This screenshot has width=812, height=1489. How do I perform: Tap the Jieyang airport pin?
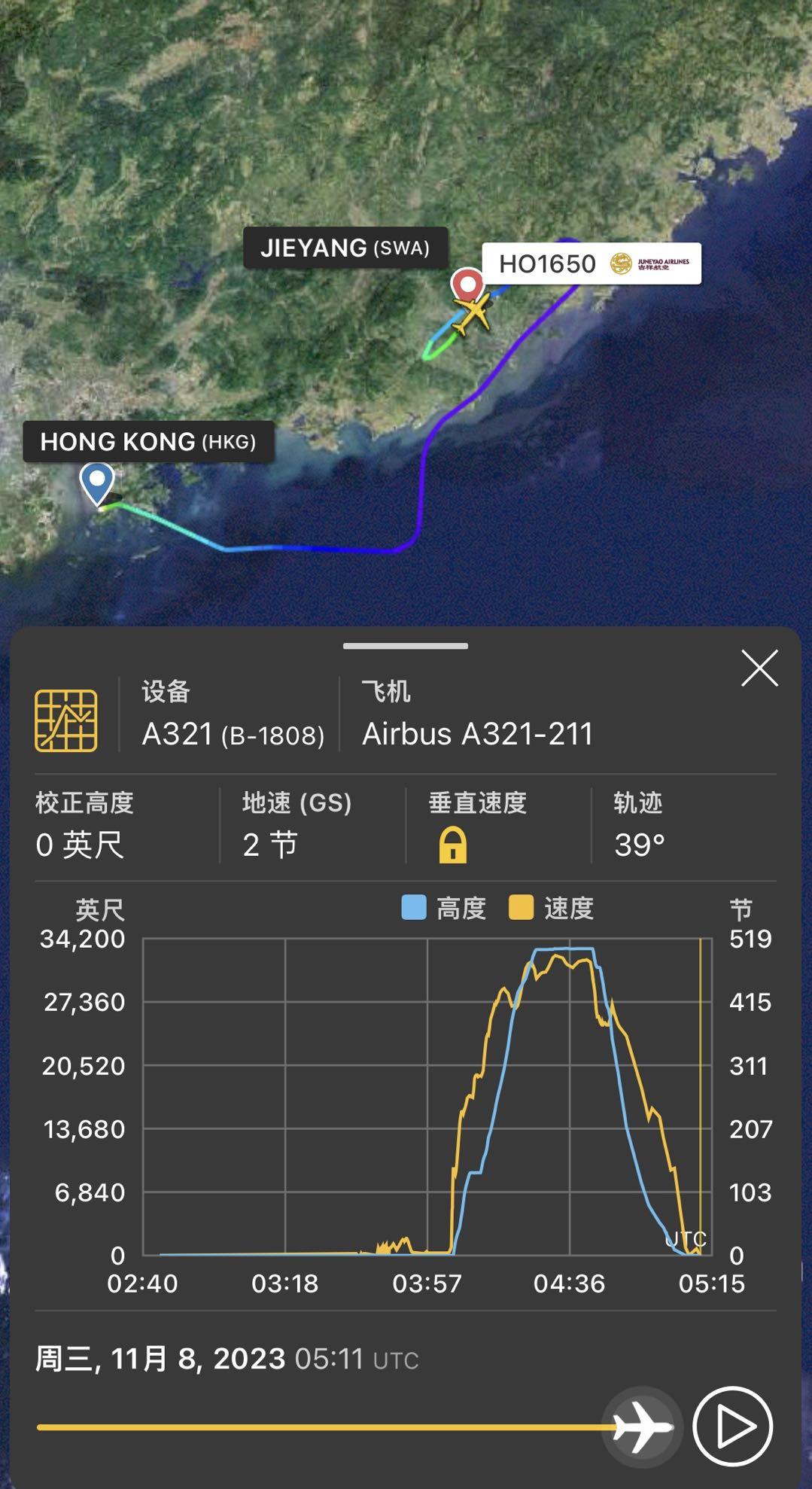[467, 286]
